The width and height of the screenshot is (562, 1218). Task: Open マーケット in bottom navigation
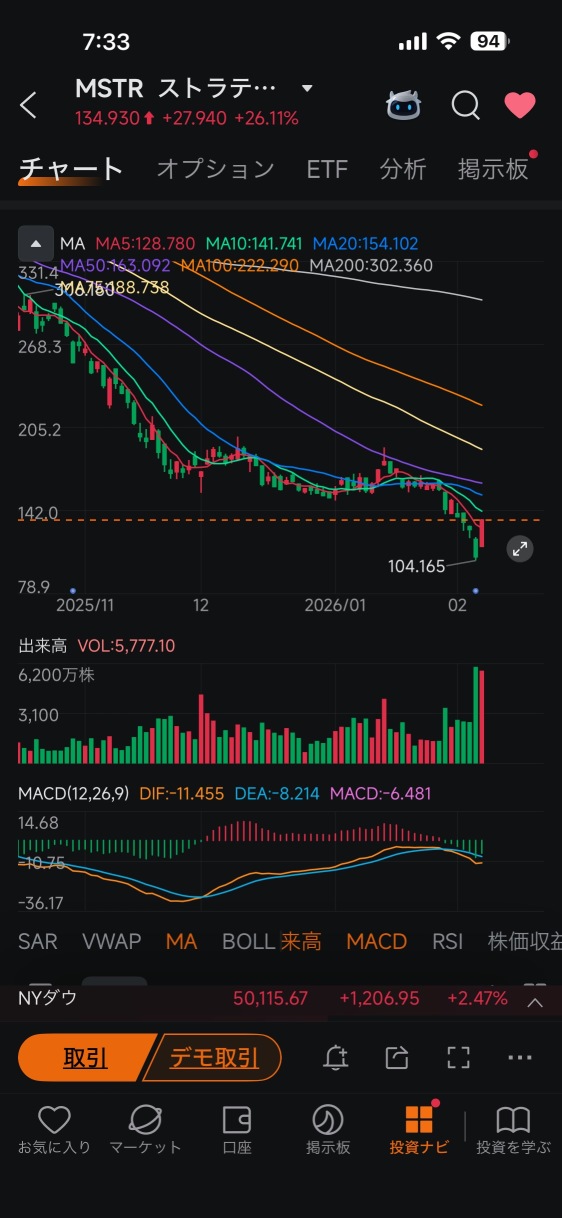point(145,1130)
